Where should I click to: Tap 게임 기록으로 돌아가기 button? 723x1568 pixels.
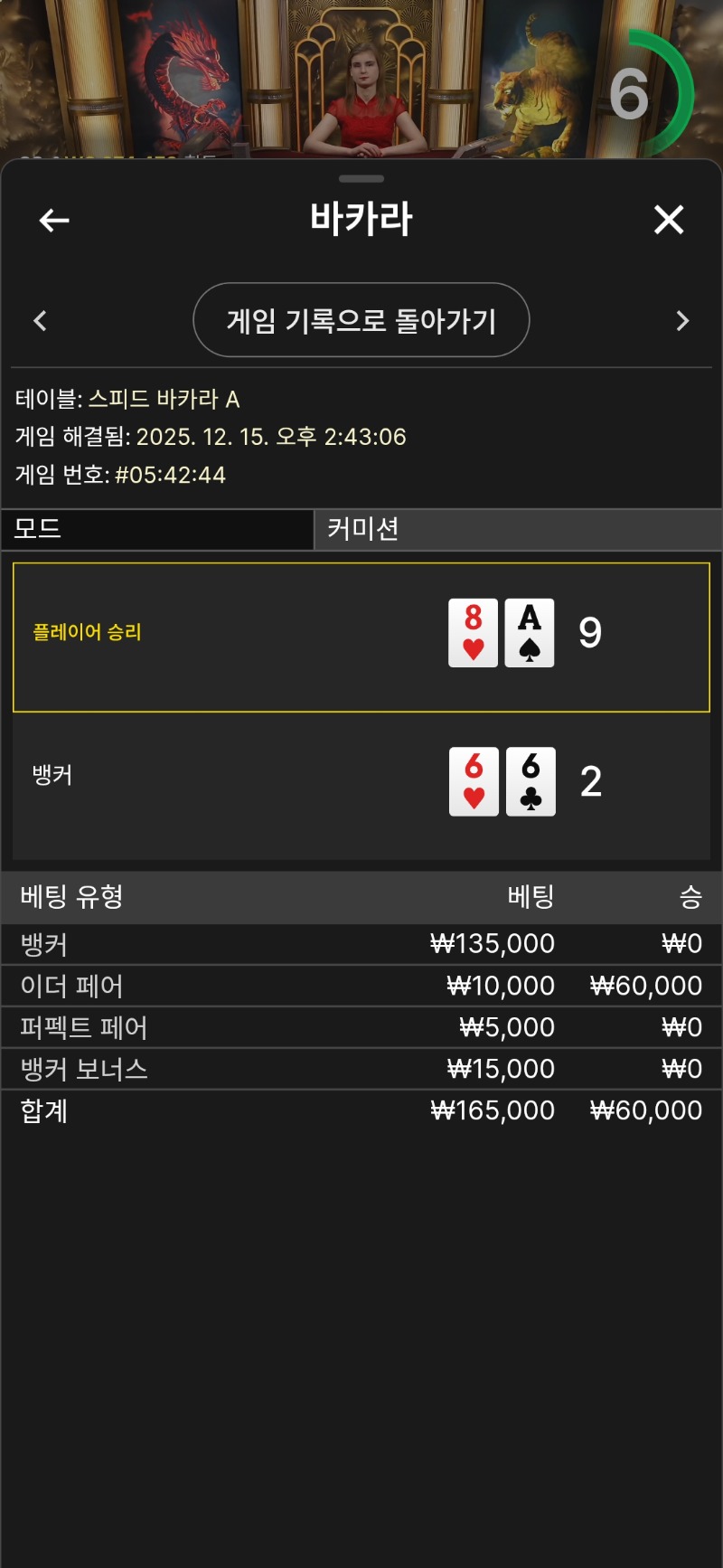click(361, 320)
